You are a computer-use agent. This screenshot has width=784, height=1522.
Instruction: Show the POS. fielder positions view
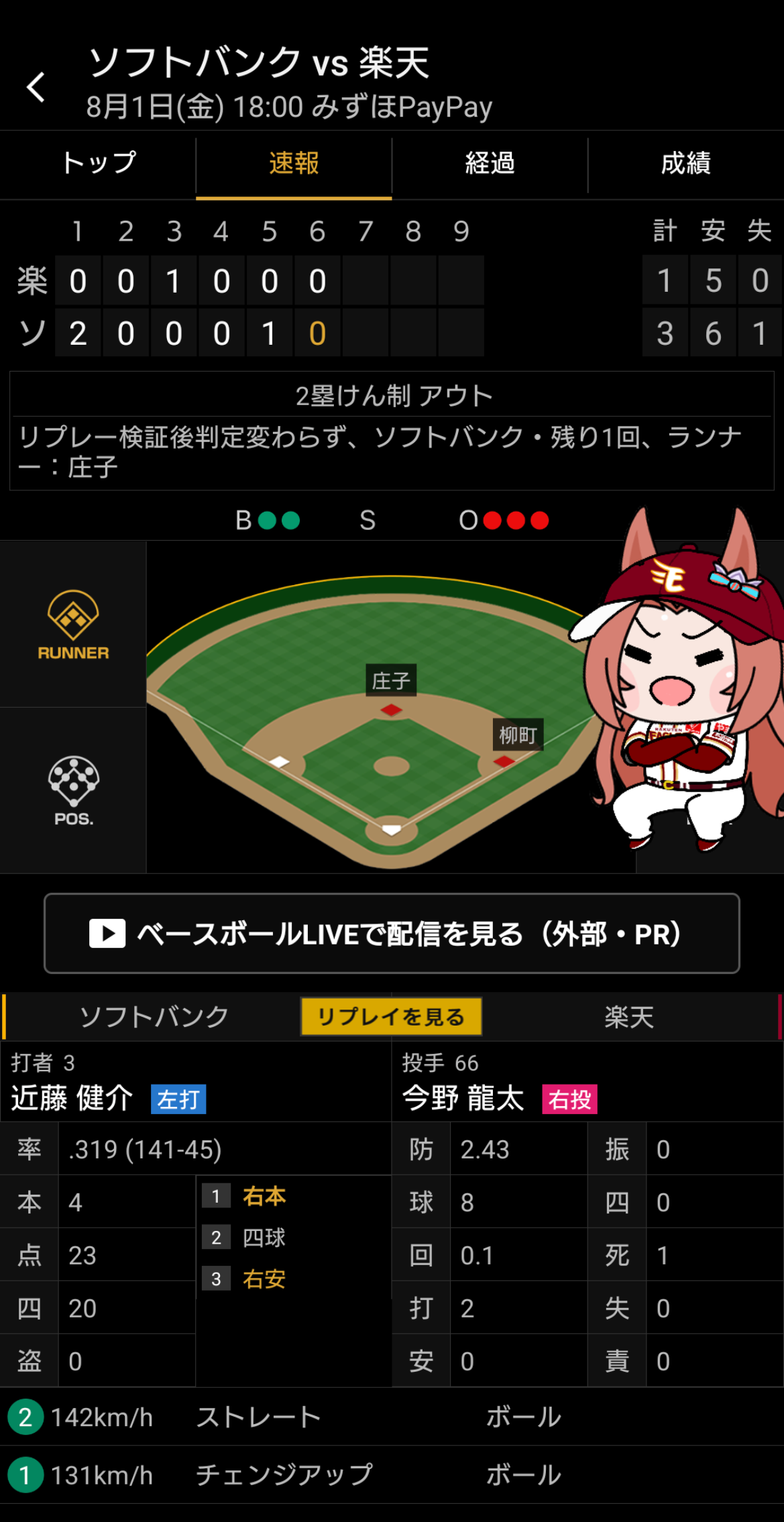point(73,791)
